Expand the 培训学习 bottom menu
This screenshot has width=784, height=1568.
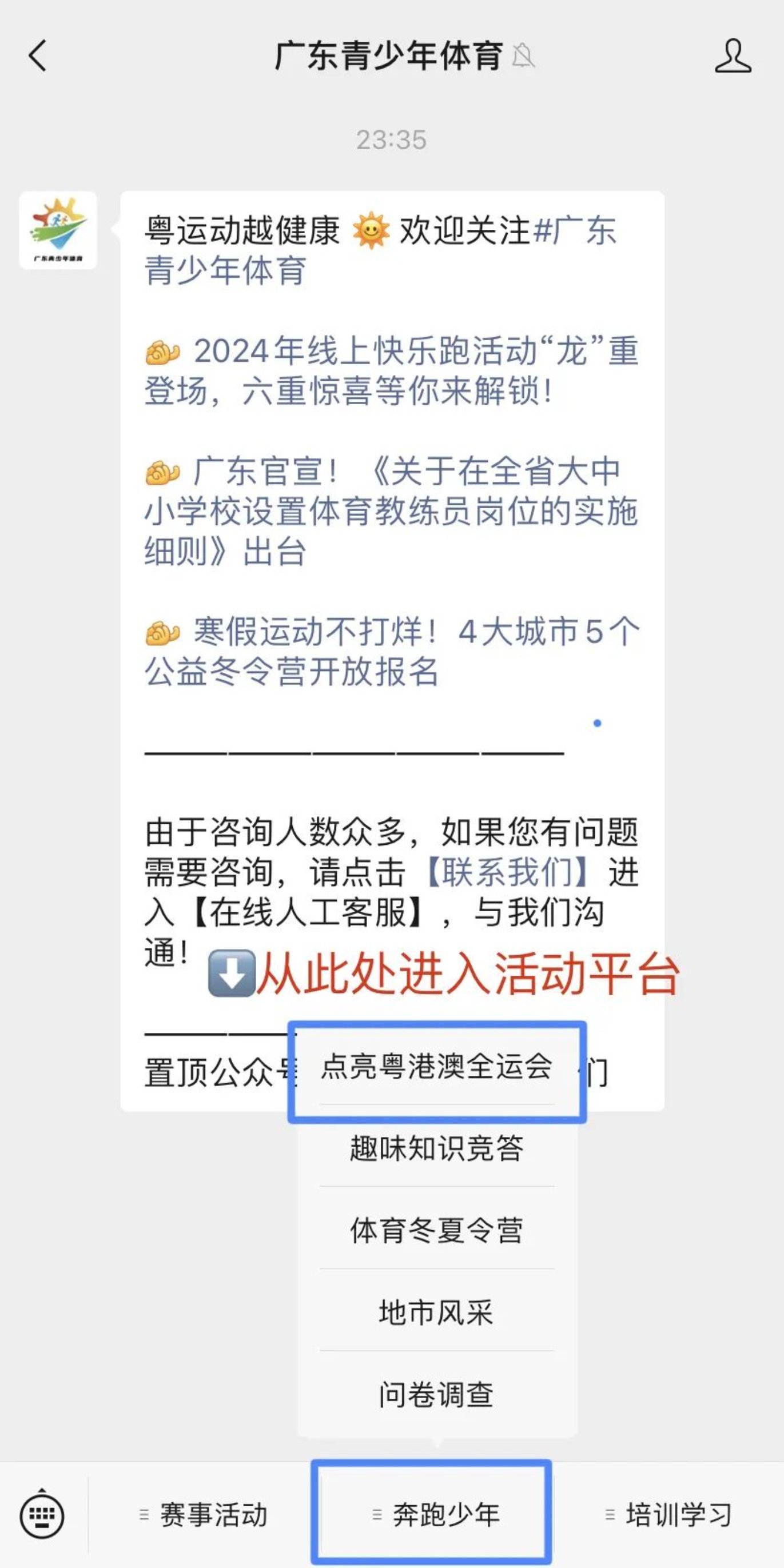click(x=670, y=1515)
